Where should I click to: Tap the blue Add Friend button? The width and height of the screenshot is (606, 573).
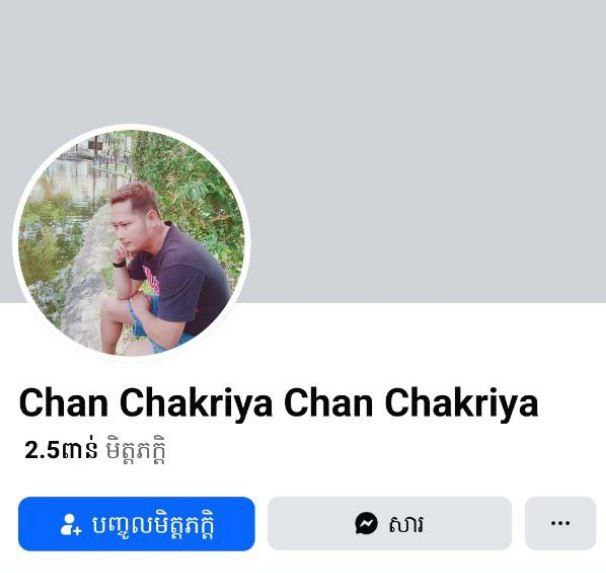(x=136, y=523)
